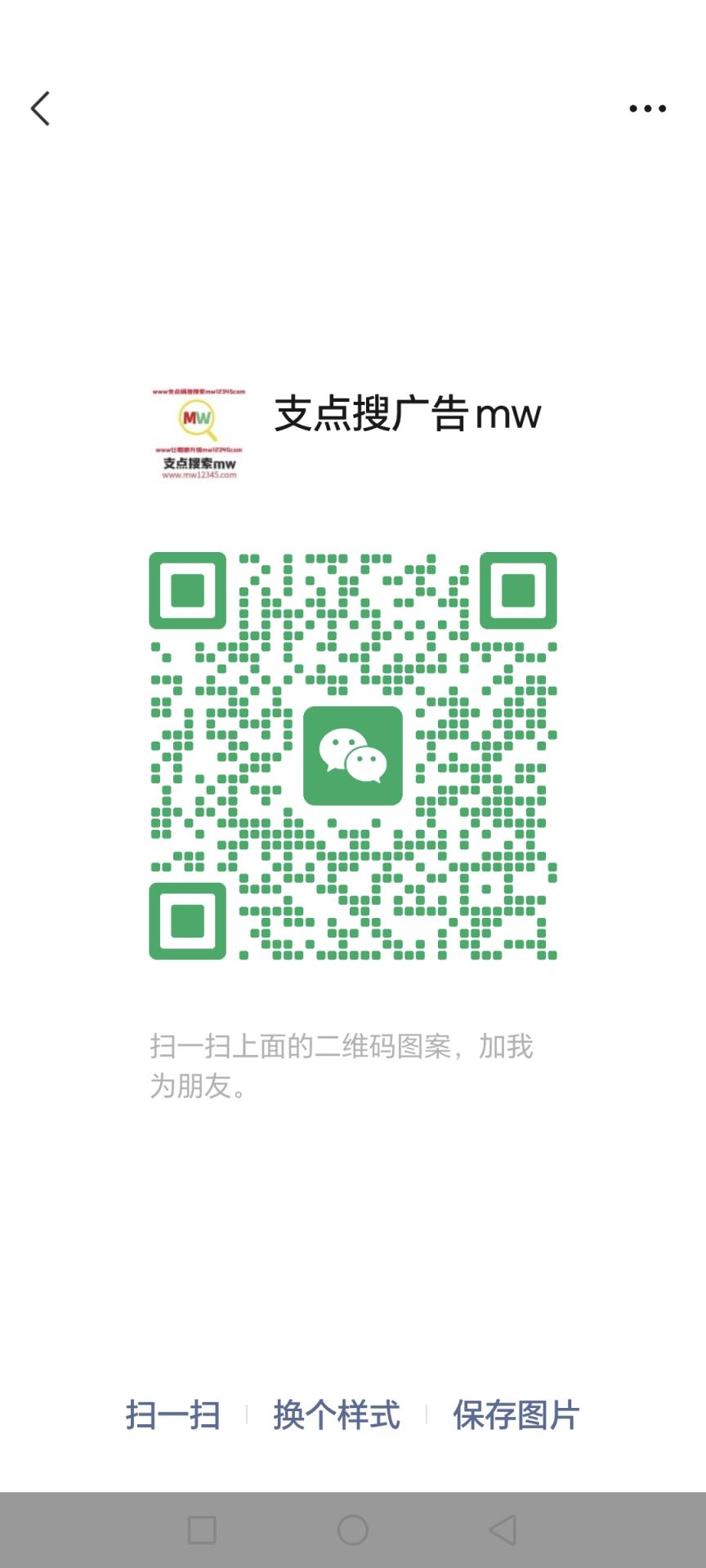Open the three-dot overflow menu
Screen dimensions: 706x1568
(647, 108)
